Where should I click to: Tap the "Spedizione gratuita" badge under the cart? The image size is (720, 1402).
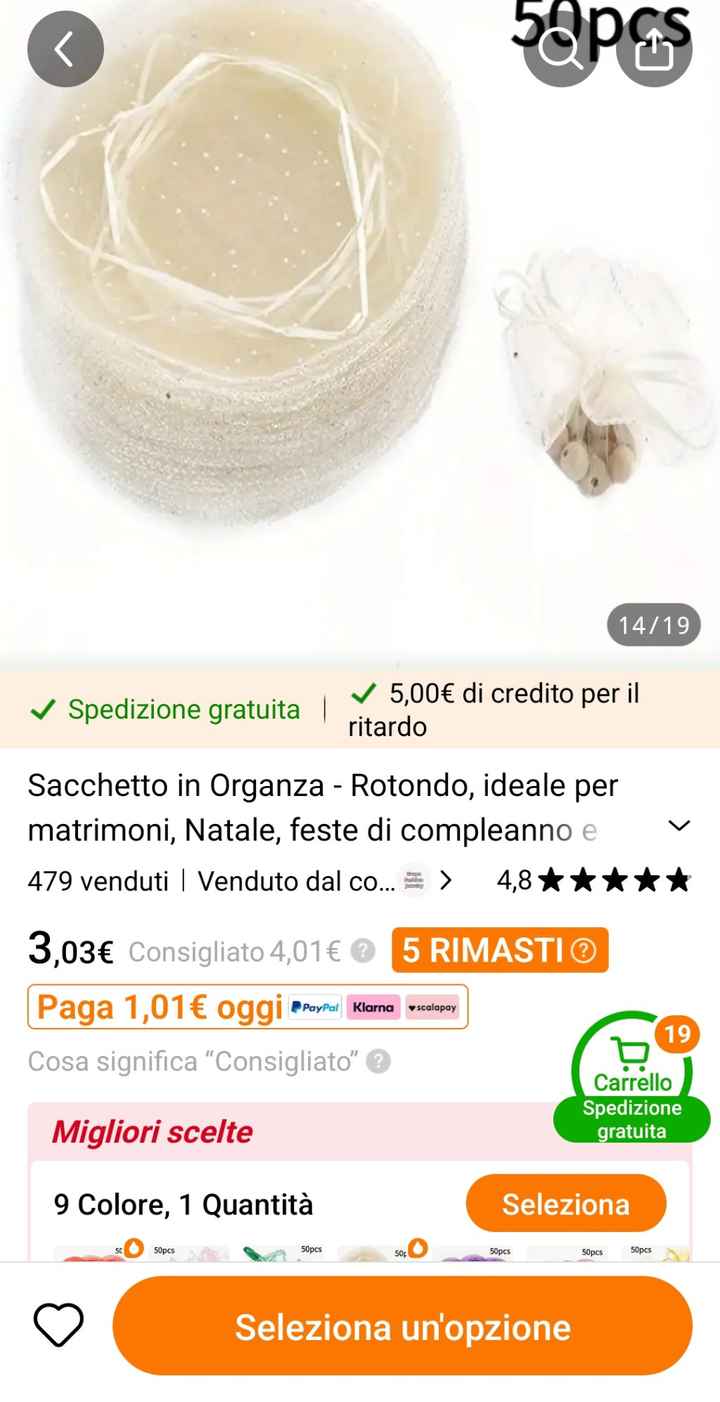tap(632, 1116)
